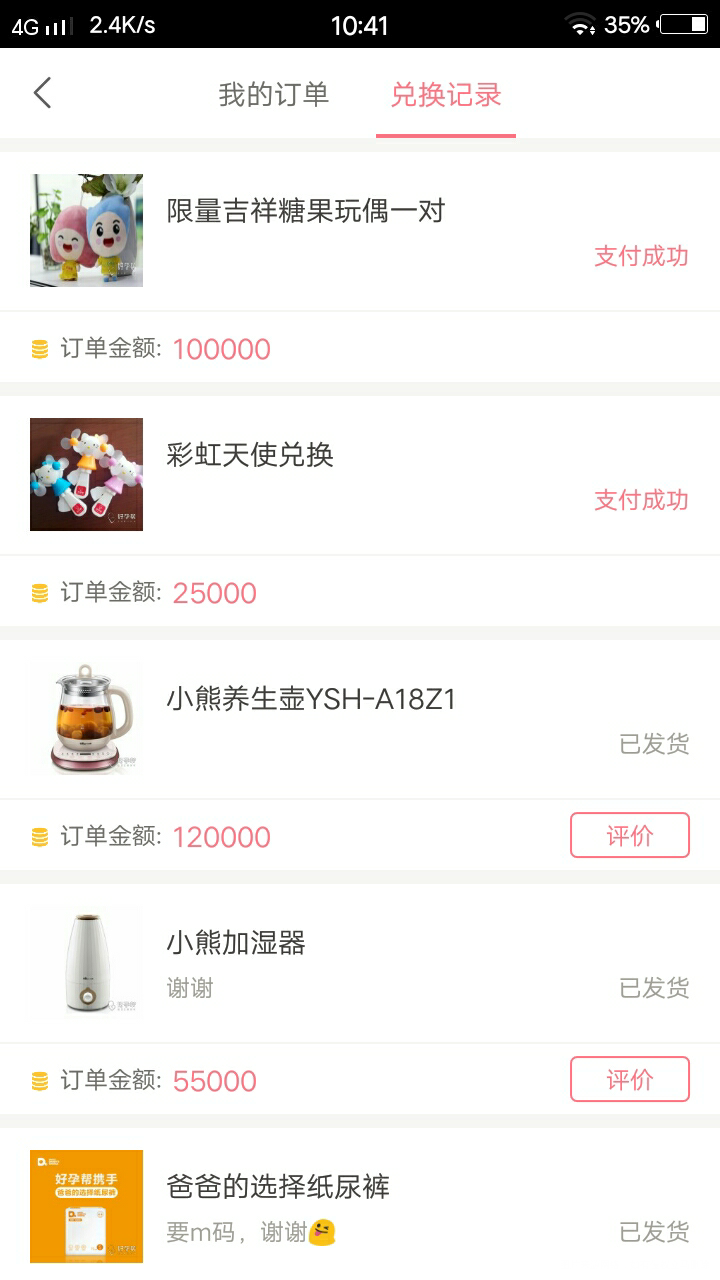Viewport: 720px width, 1280px height.
Task: Tap the coin icon beside 彩虹天使兑换 order amount
Action: tap(40, 591)
